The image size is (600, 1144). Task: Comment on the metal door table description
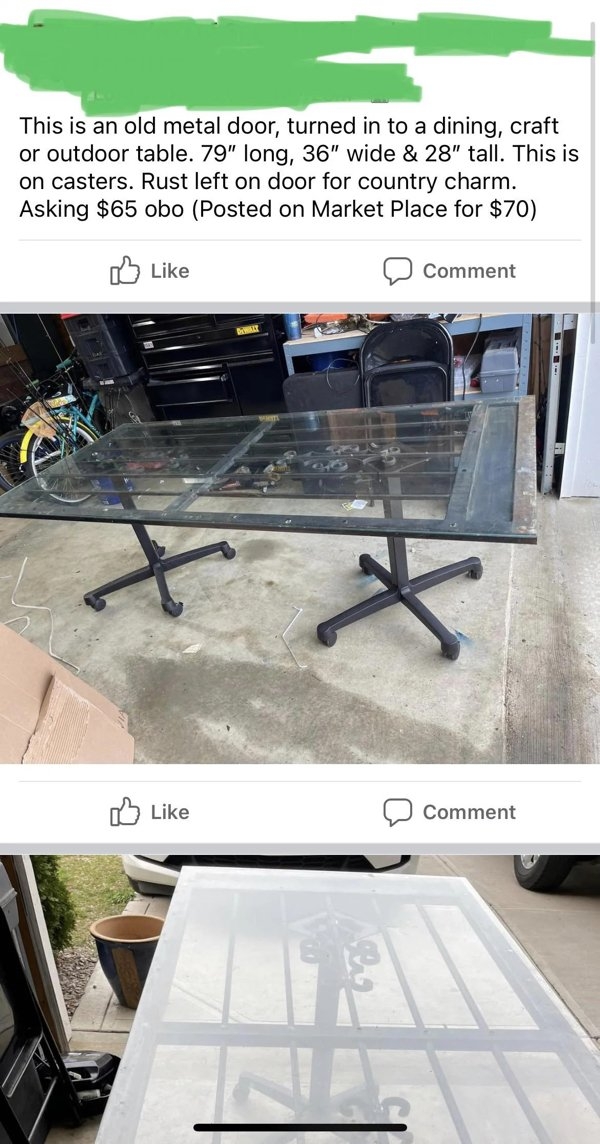tap(450, 271)
